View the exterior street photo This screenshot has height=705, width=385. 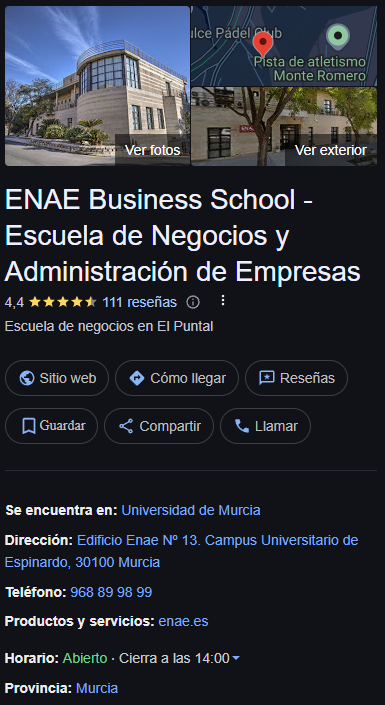284,126
